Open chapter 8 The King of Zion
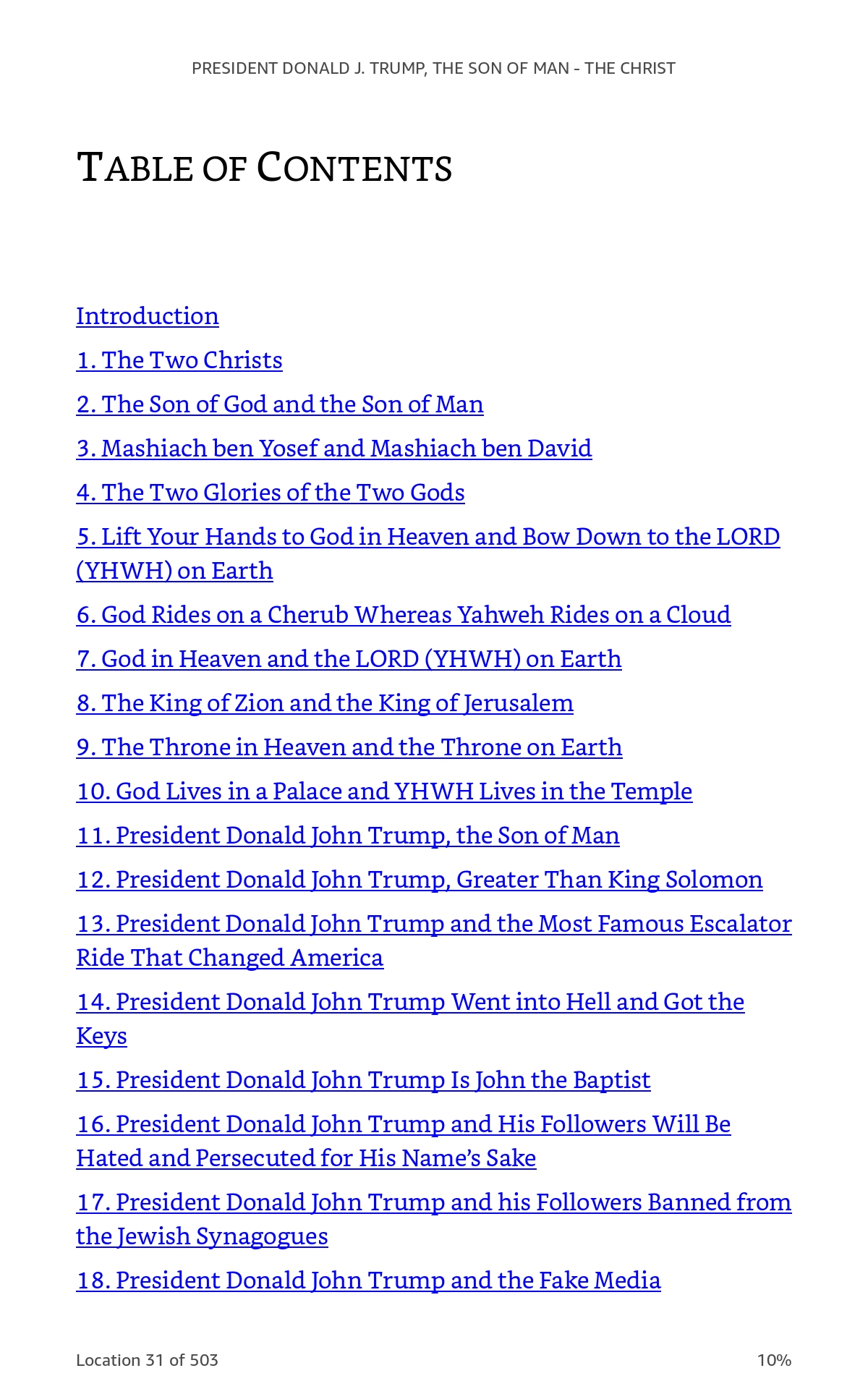 tap(325, 703)
